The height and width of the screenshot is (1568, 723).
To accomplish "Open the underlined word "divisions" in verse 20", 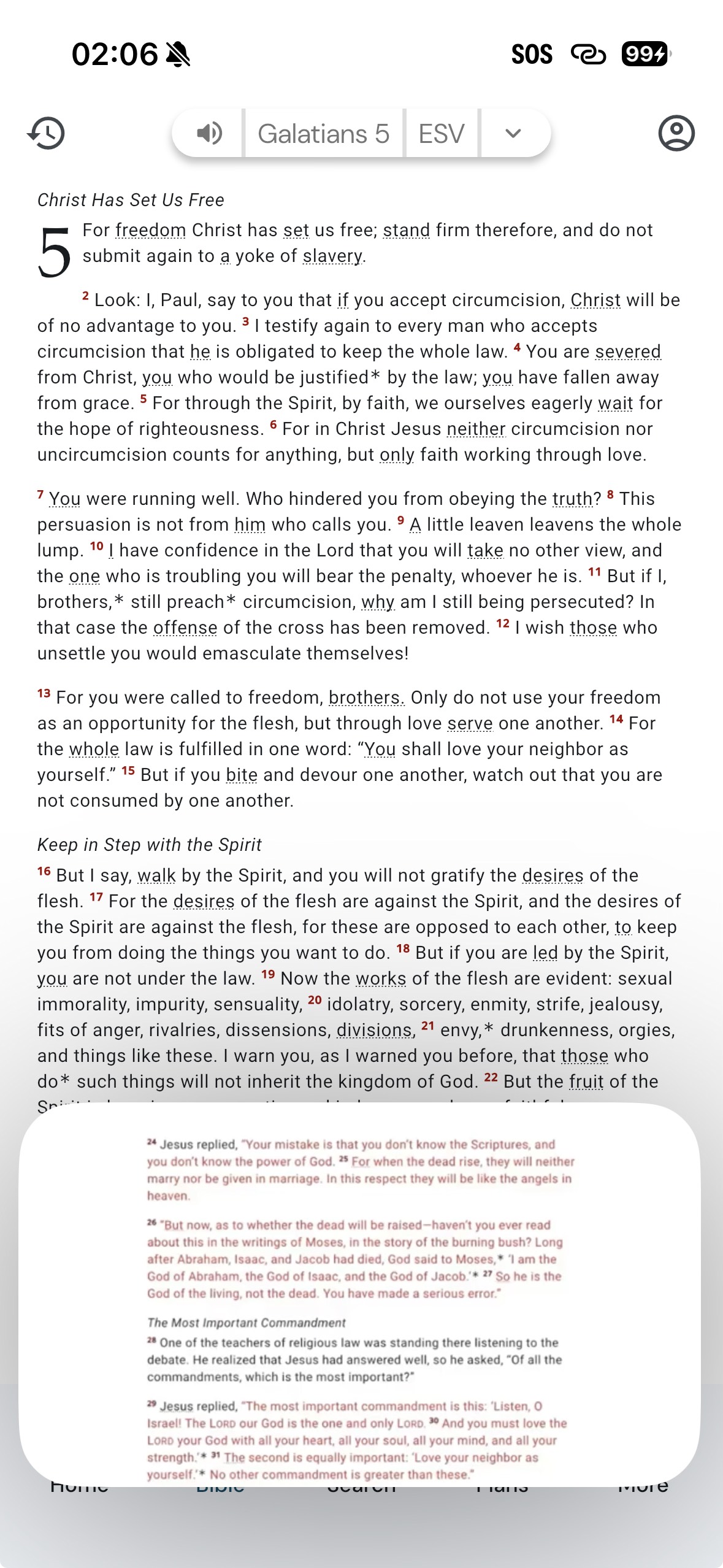I will click(x=374, y=1030).
